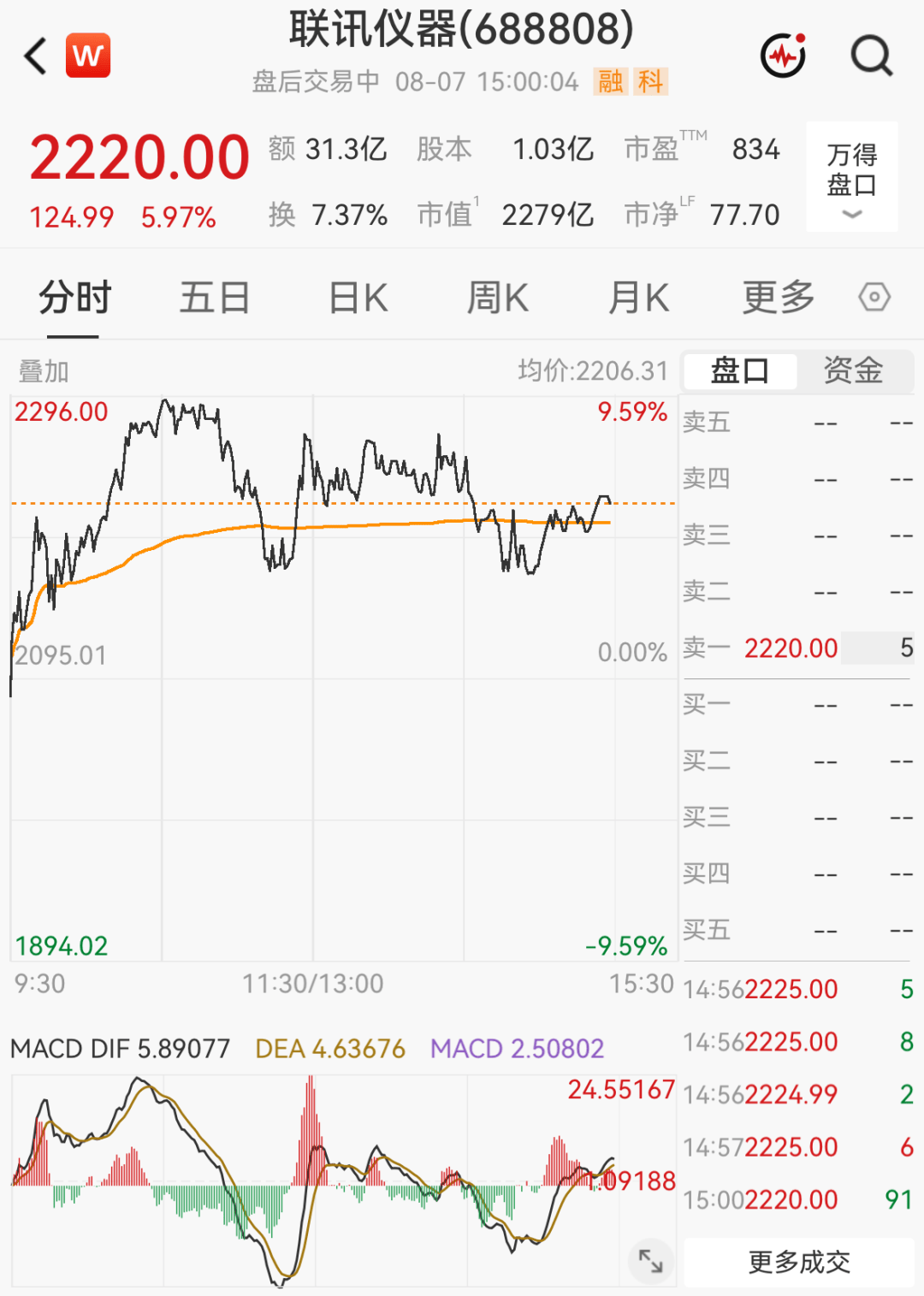Open the search magnifier icon
Screen dimensions: 924x1296
(872, 56)
